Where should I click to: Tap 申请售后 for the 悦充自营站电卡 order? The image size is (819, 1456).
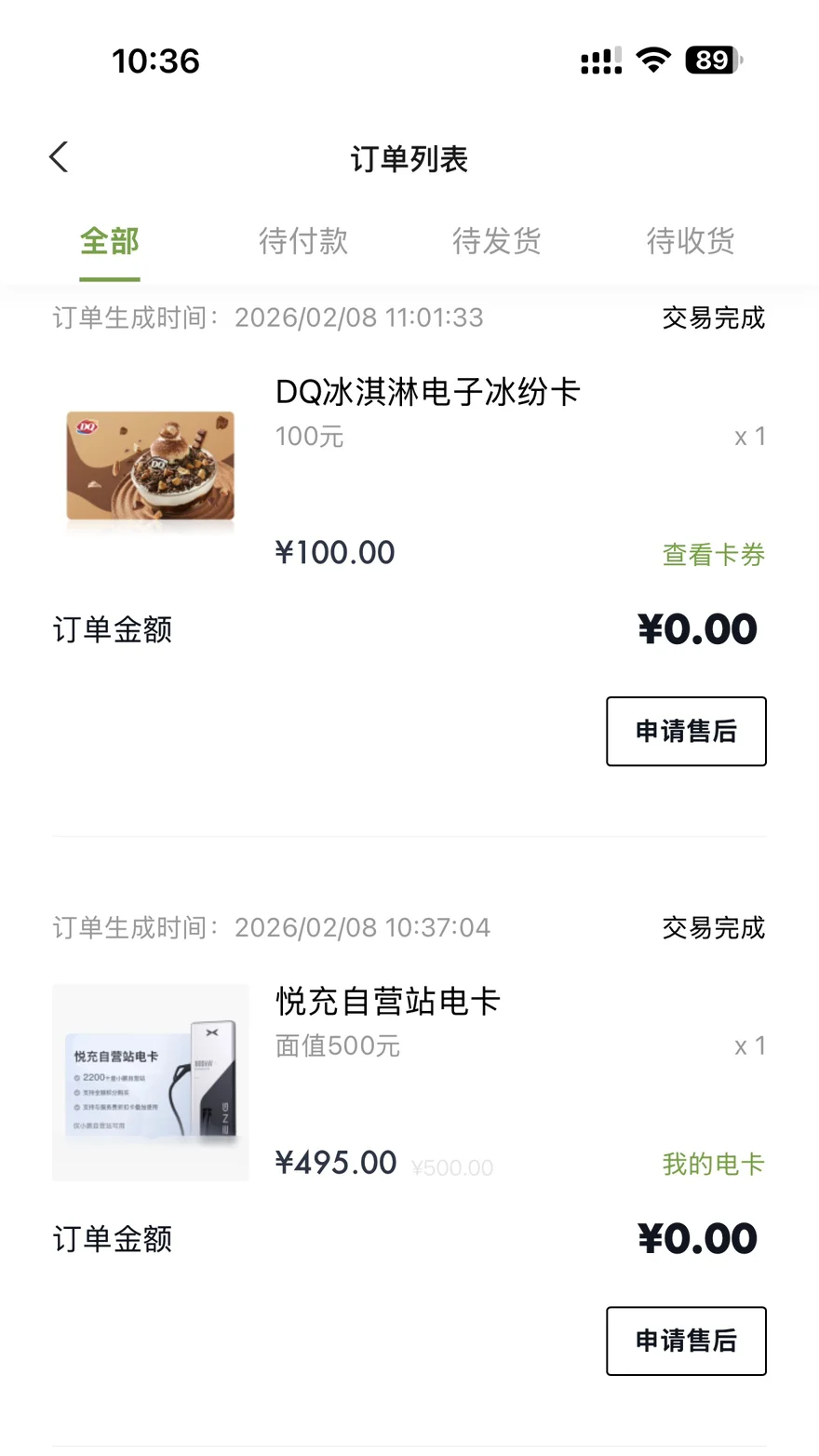click(686, 1341)
